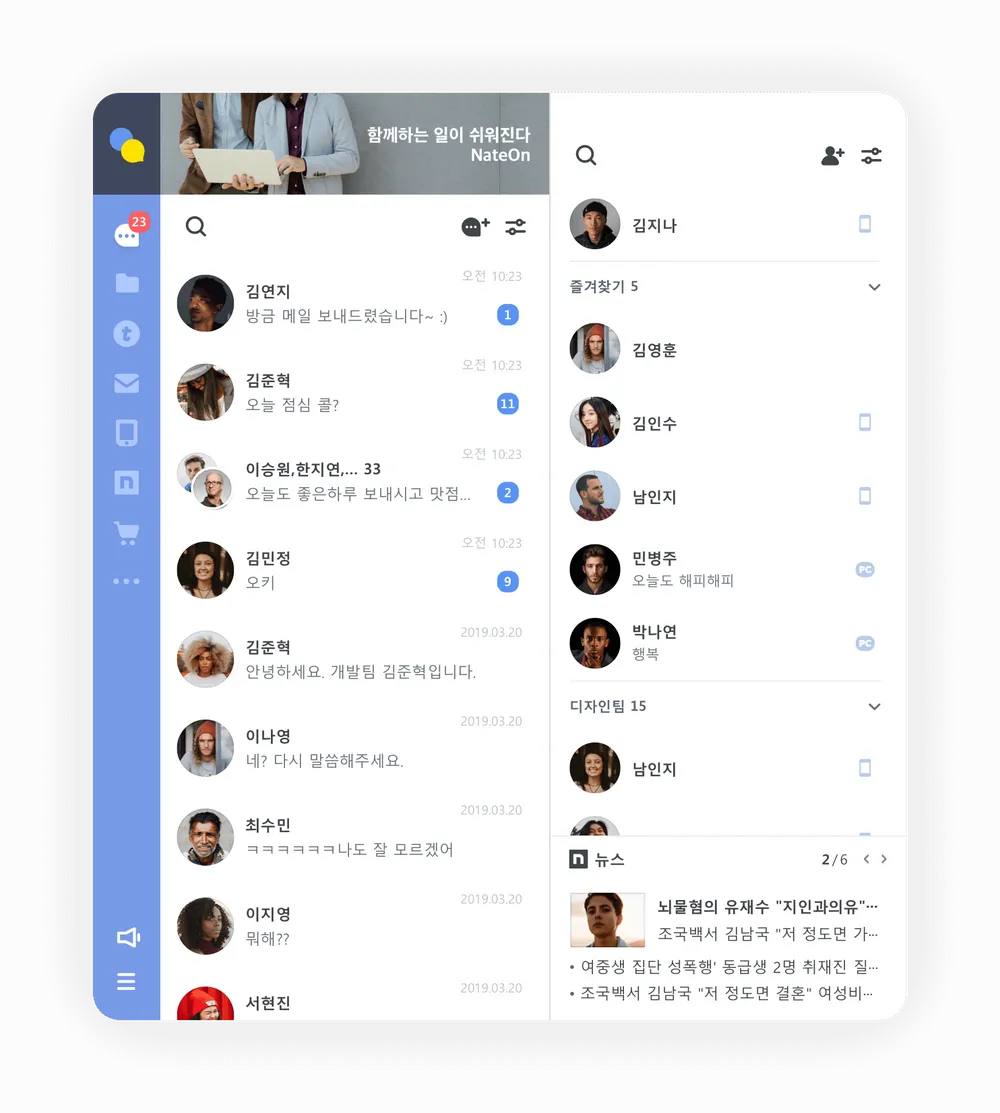This screenshot has width=1000, height=1113.
Task: Open the chat list filter settings
Action: point(515,227)
